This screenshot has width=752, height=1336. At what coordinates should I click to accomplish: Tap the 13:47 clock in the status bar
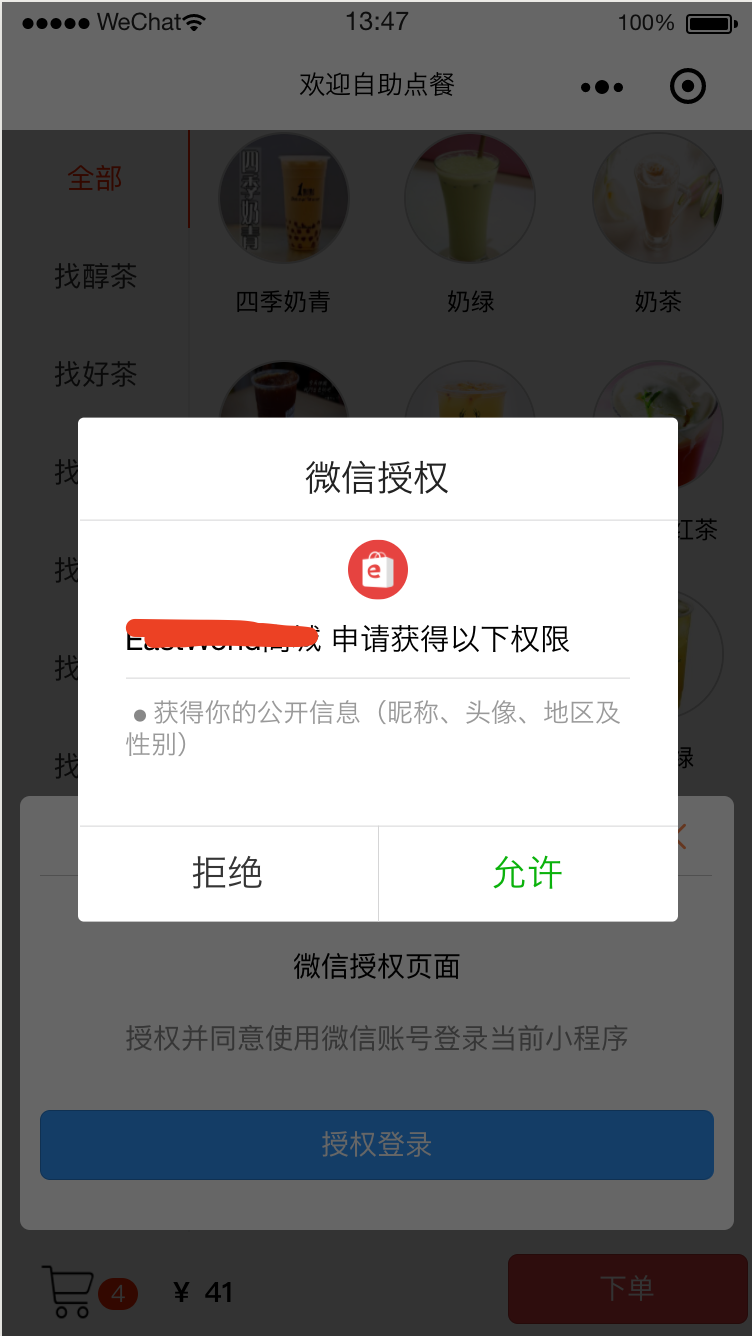pos(376,21)
